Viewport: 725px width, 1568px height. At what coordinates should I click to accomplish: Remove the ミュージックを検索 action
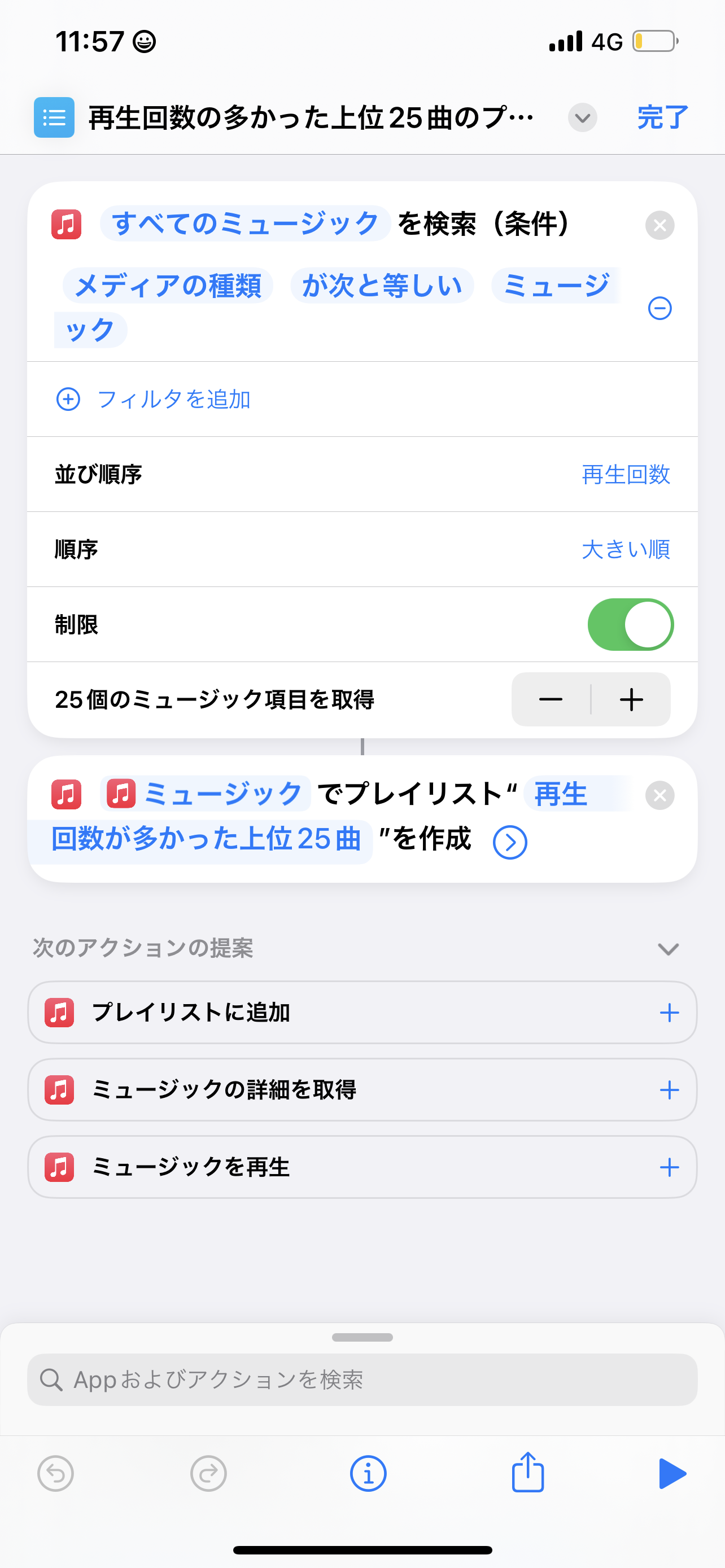tap(660, 226)
